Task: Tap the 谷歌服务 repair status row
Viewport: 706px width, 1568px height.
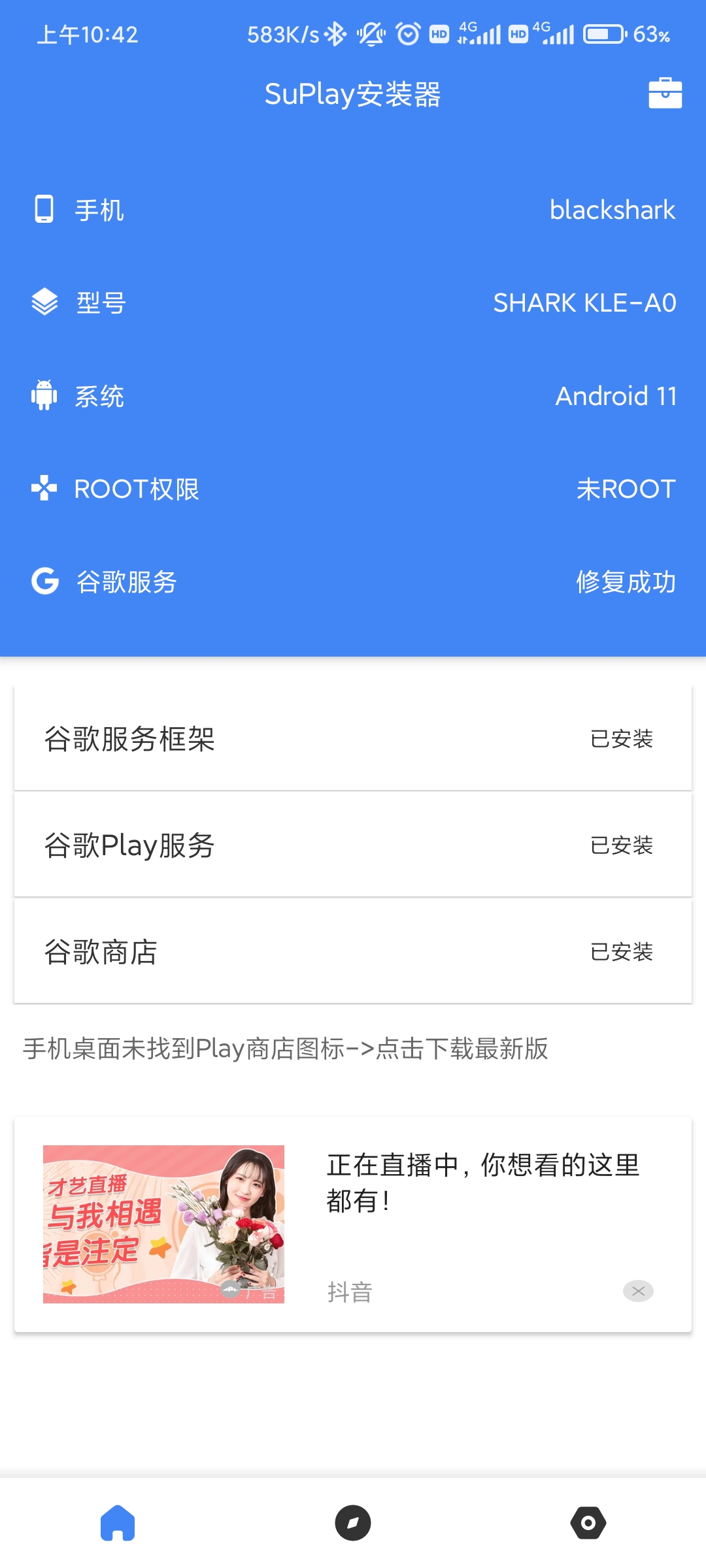Action: point(353,581)
